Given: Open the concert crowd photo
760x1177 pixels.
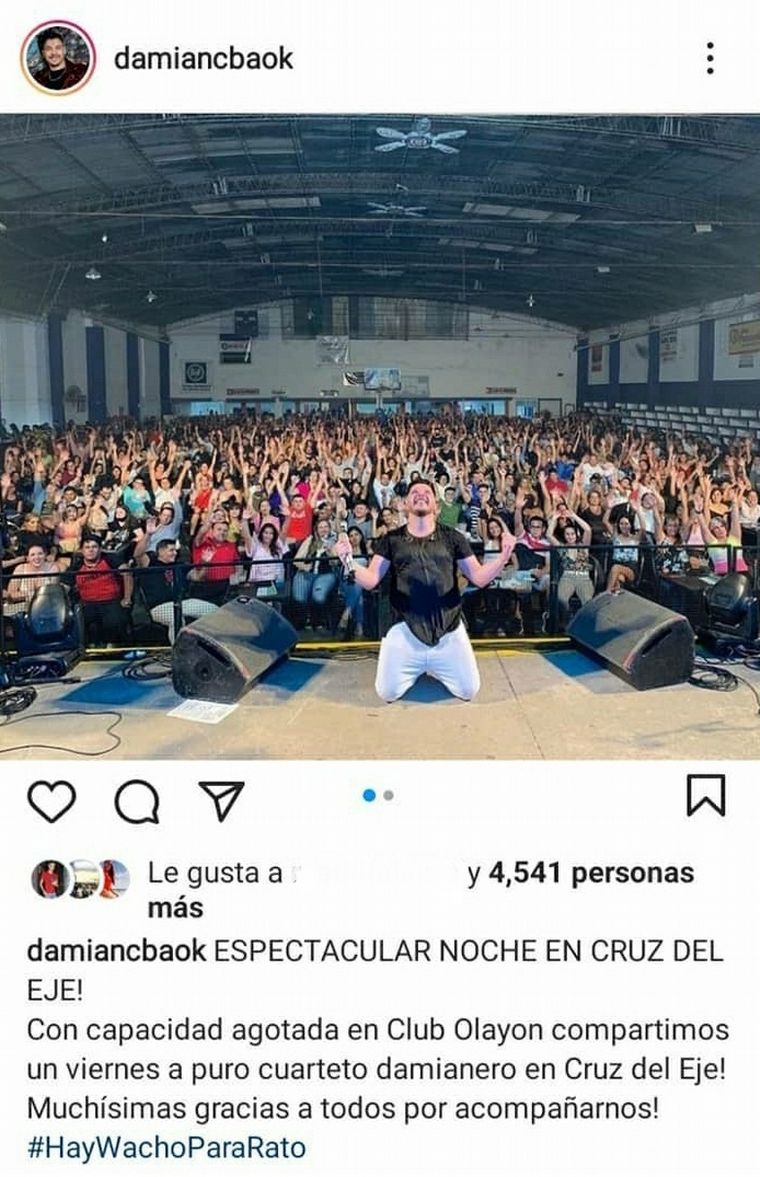Looking at the screenshot, I should click(380, 436).
